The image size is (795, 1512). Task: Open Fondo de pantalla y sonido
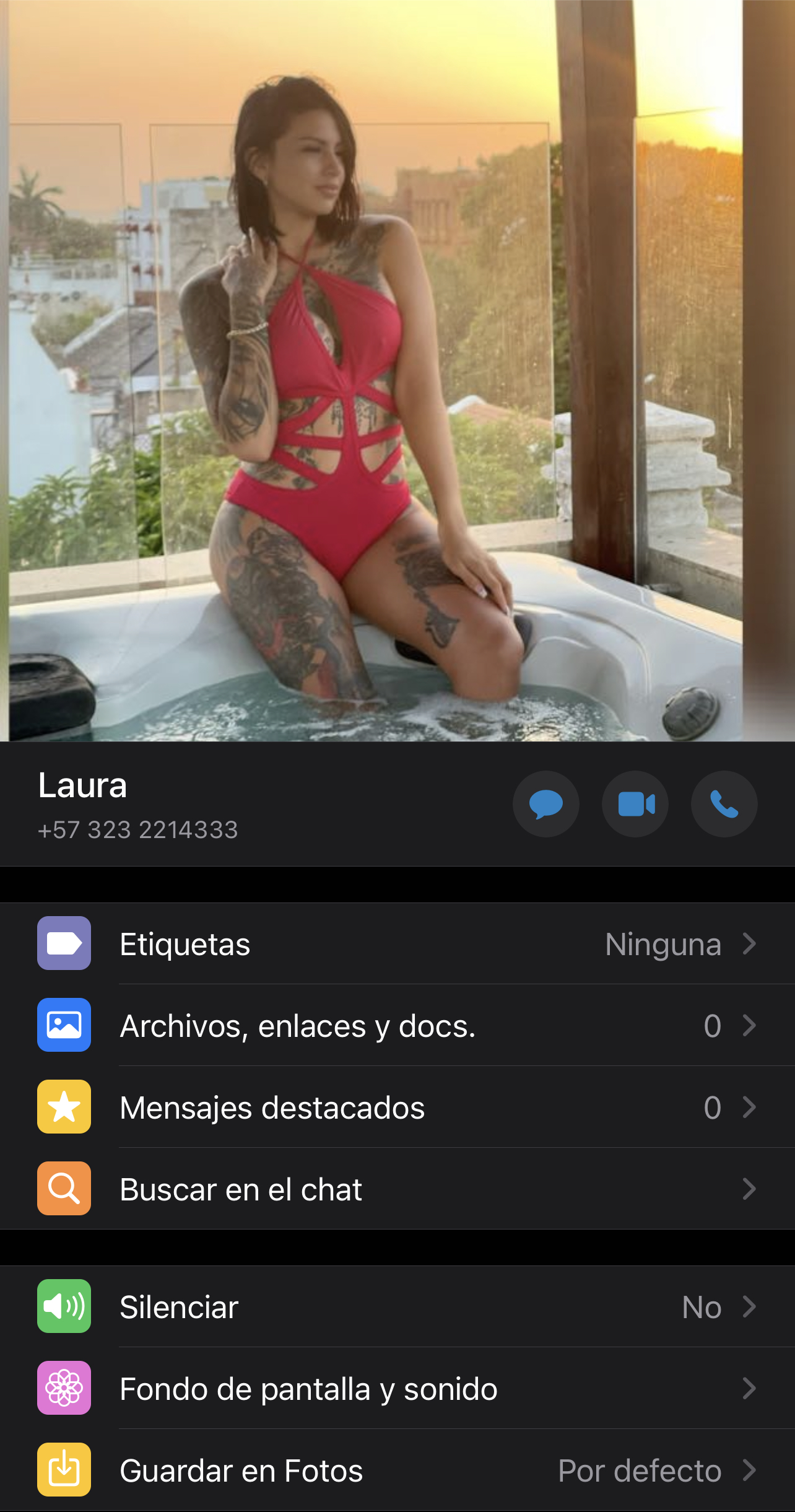[x=396, y=1389]
